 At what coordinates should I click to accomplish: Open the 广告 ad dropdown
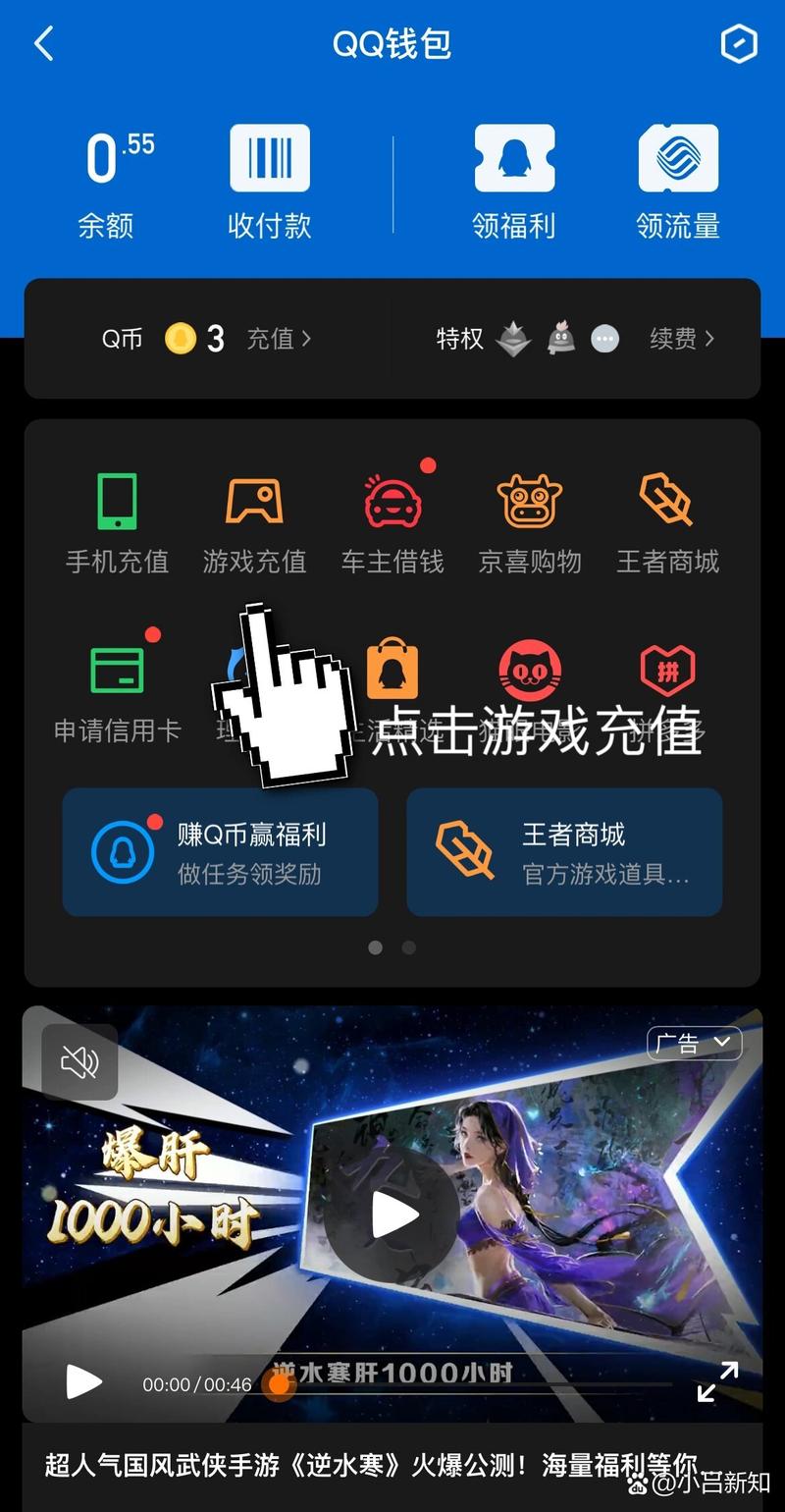coord(695,1044)
